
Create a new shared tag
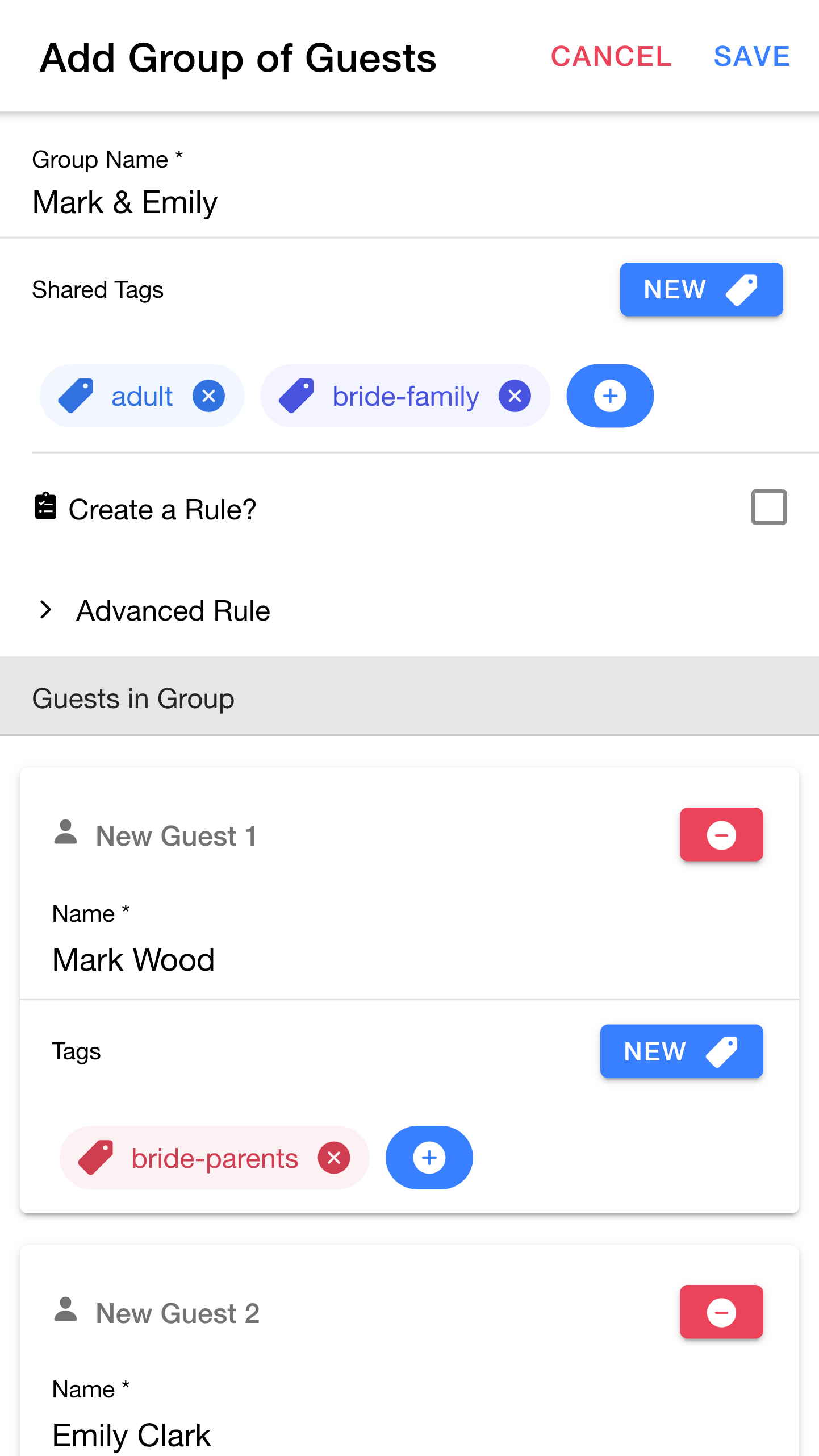(701, 289)
